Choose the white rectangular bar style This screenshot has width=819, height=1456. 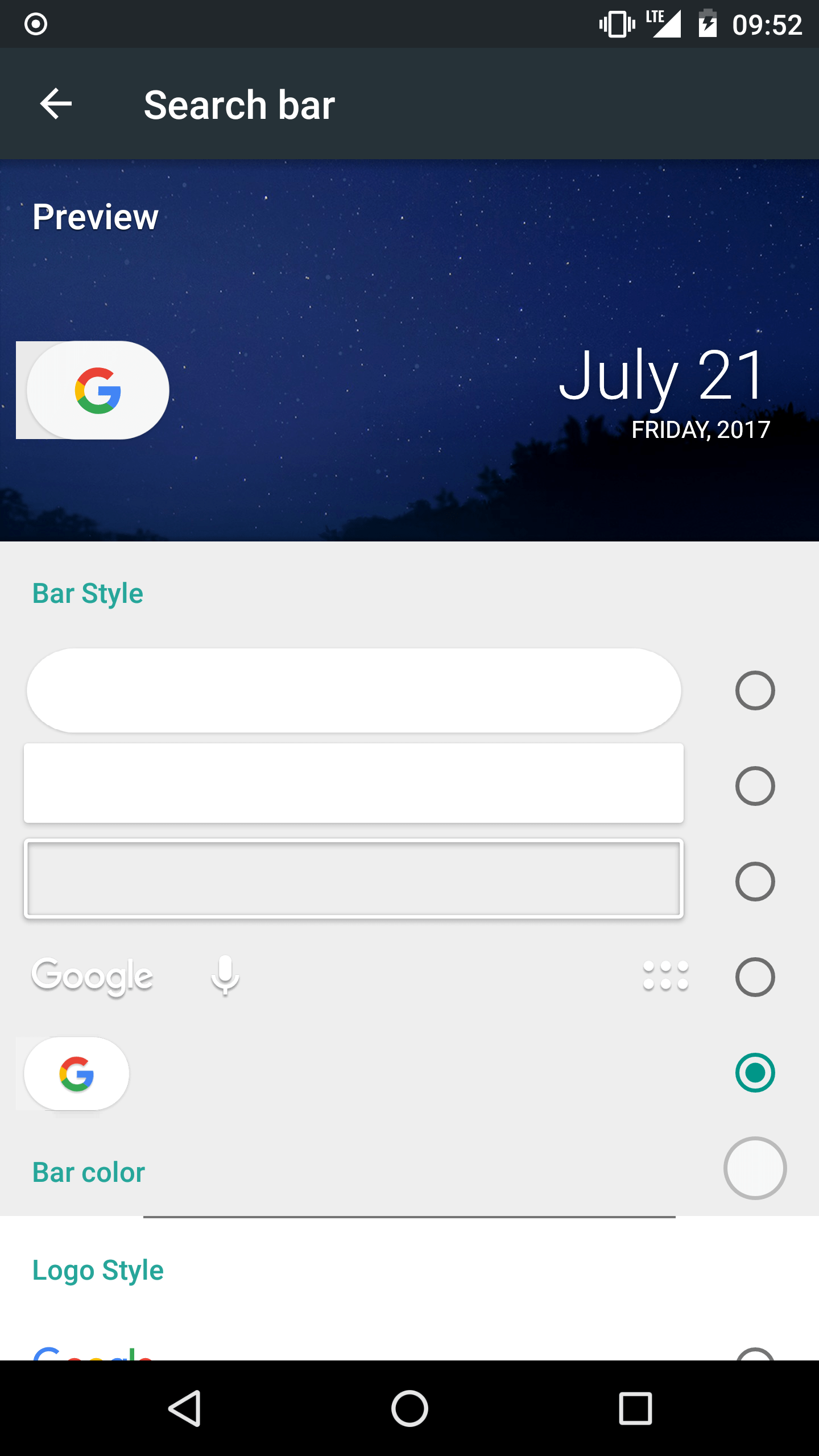[x=755, y=786]
